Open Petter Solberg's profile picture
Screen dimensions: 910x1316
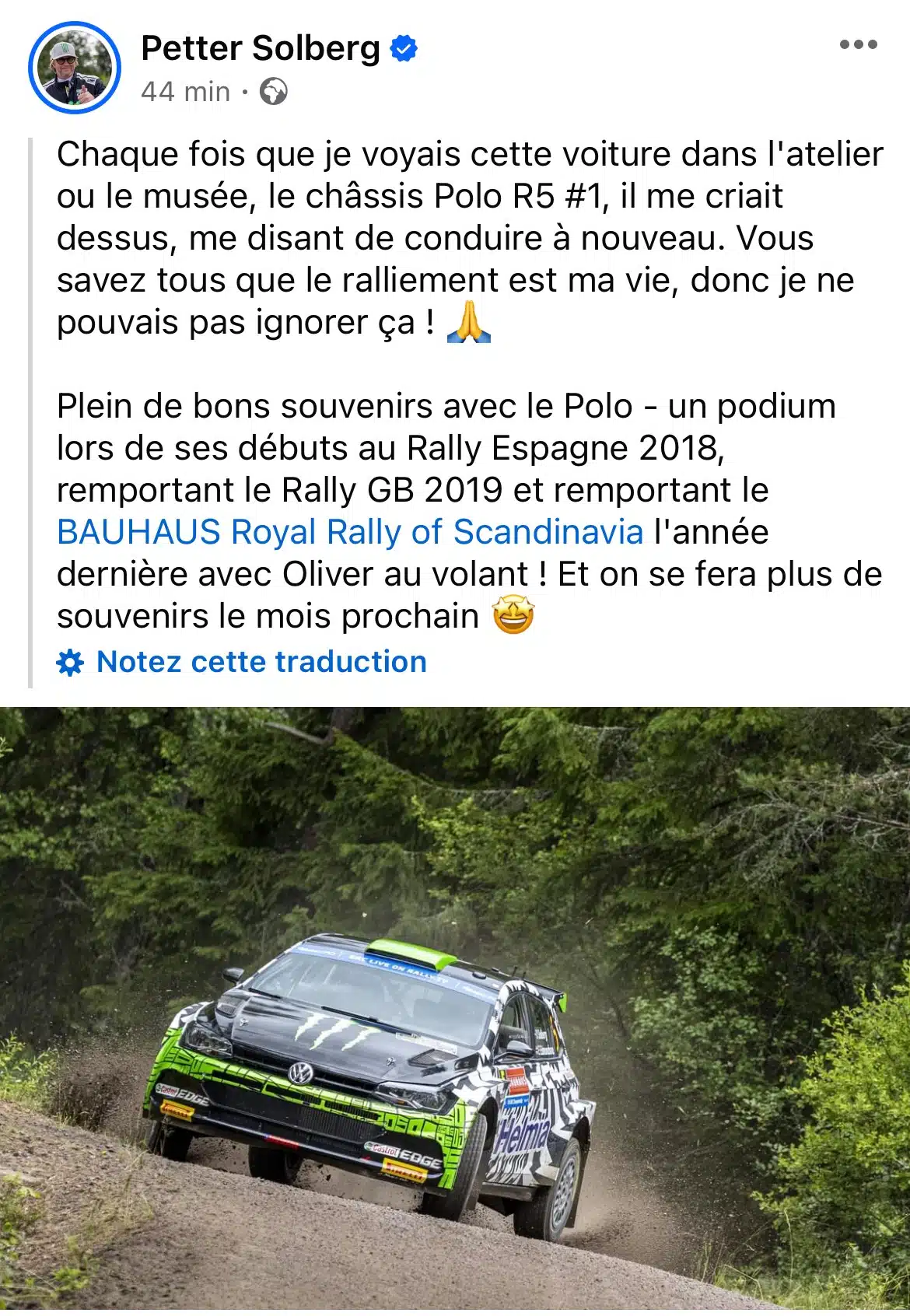pos(75,68)
